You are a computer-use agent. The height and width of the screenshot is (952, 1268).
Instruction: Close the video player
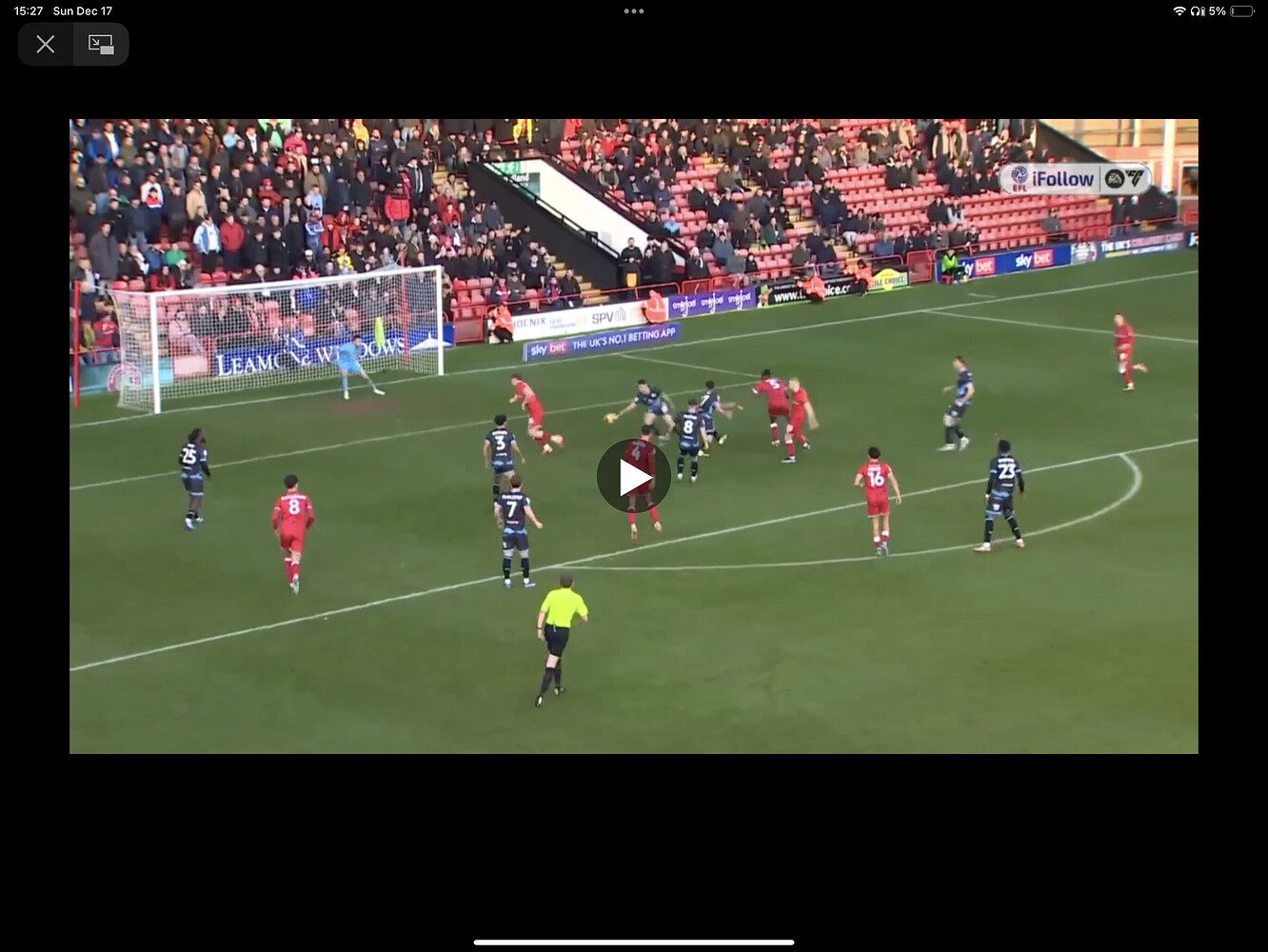point(45,44)
